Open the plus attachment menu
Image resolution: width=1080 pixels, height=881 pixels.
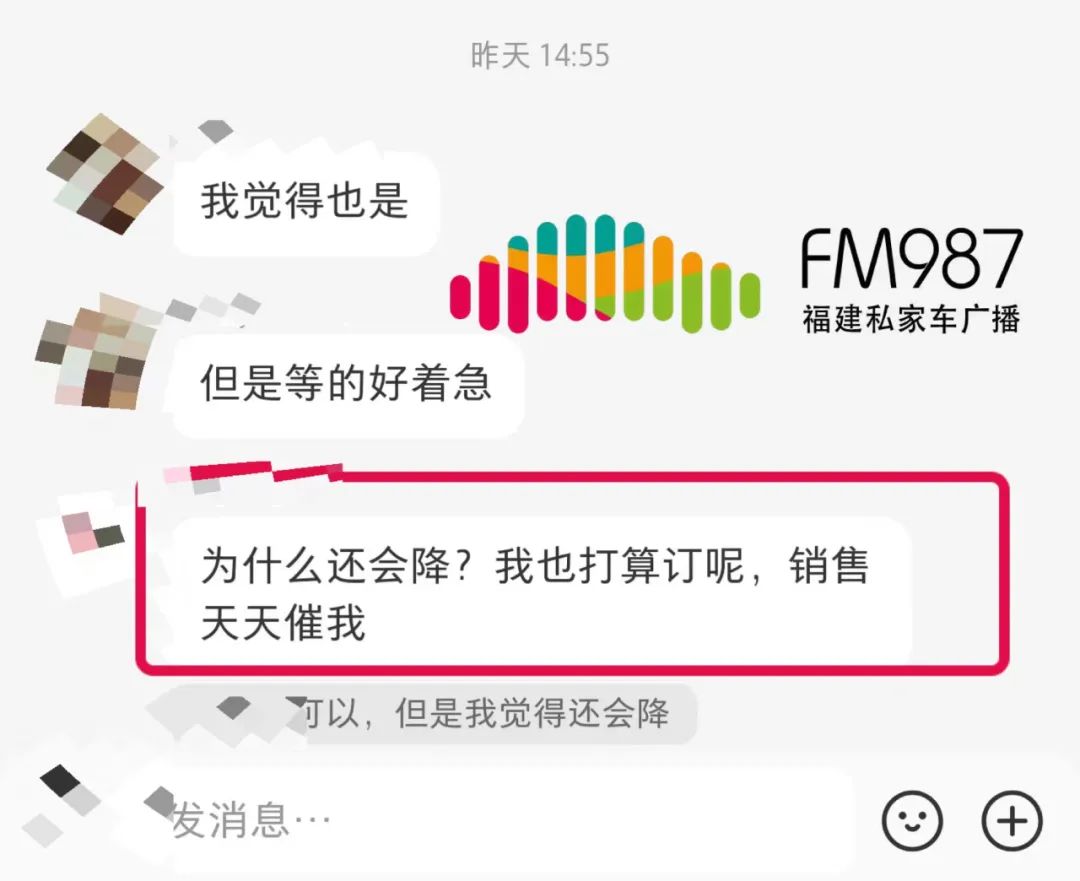coord(1012,821)
